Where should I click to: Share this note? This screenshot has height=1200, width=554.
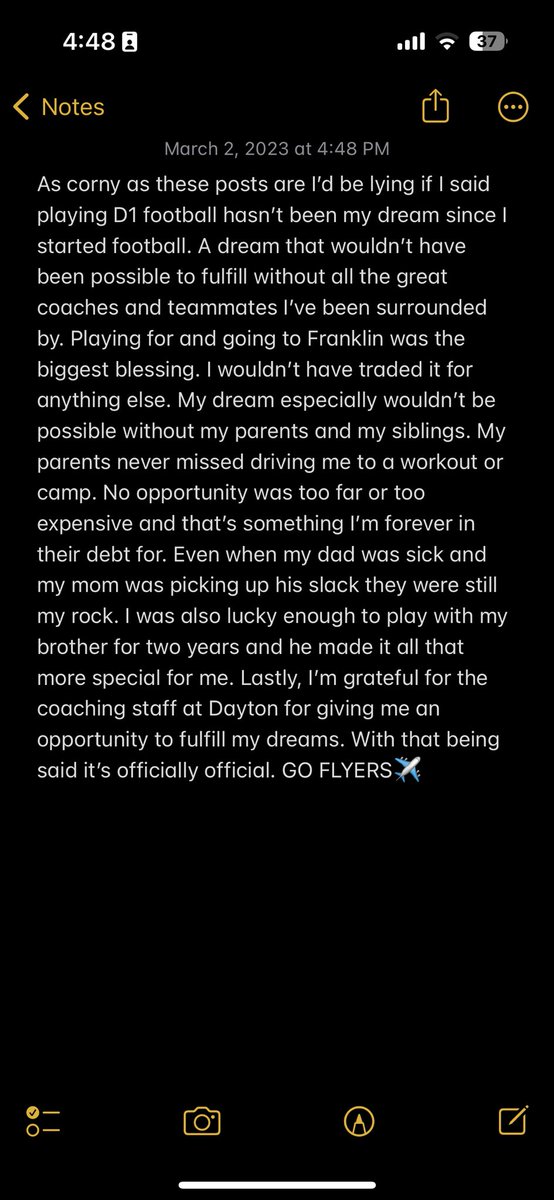click(x=435, y=107)
